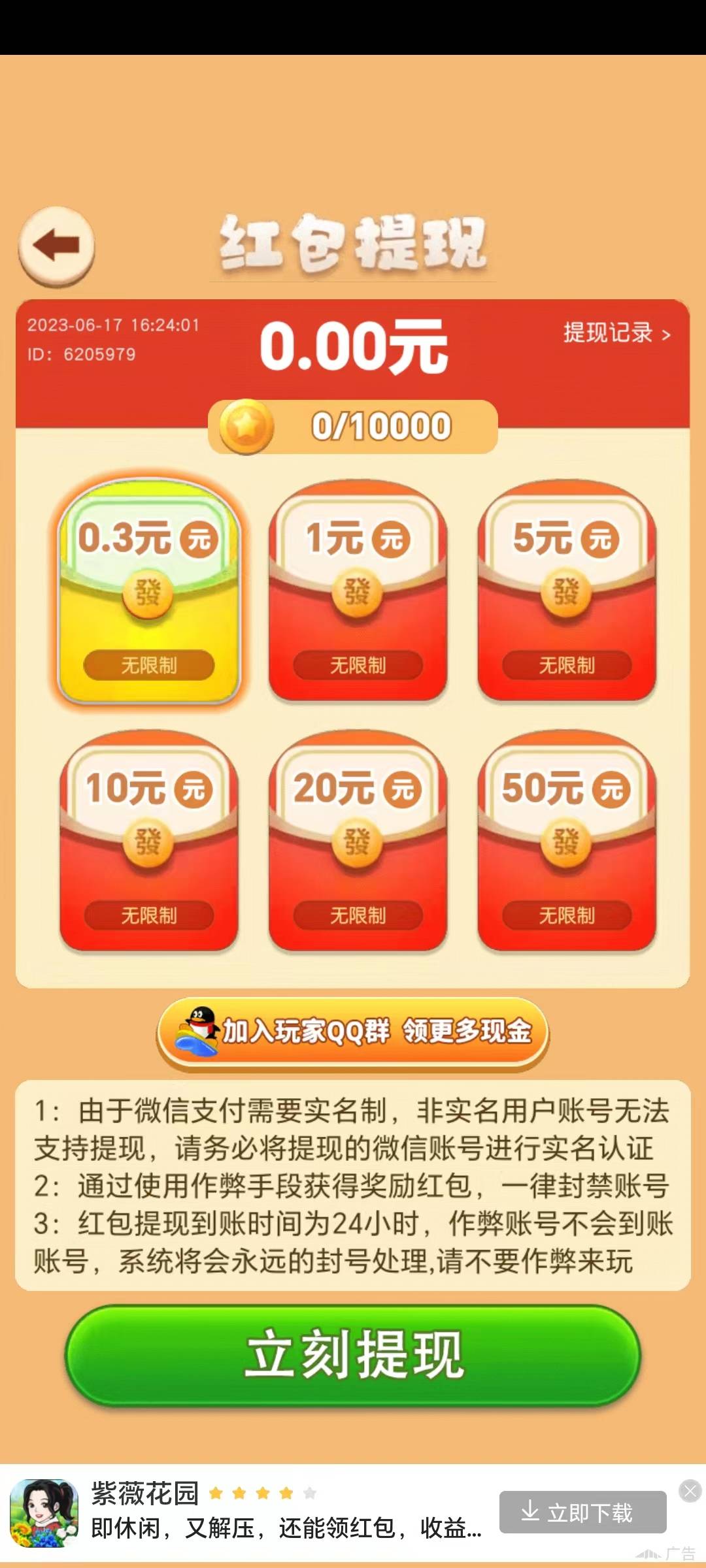Join the player QQ group banner
The image size is (706, 1568).
[x=353, y=1032]
